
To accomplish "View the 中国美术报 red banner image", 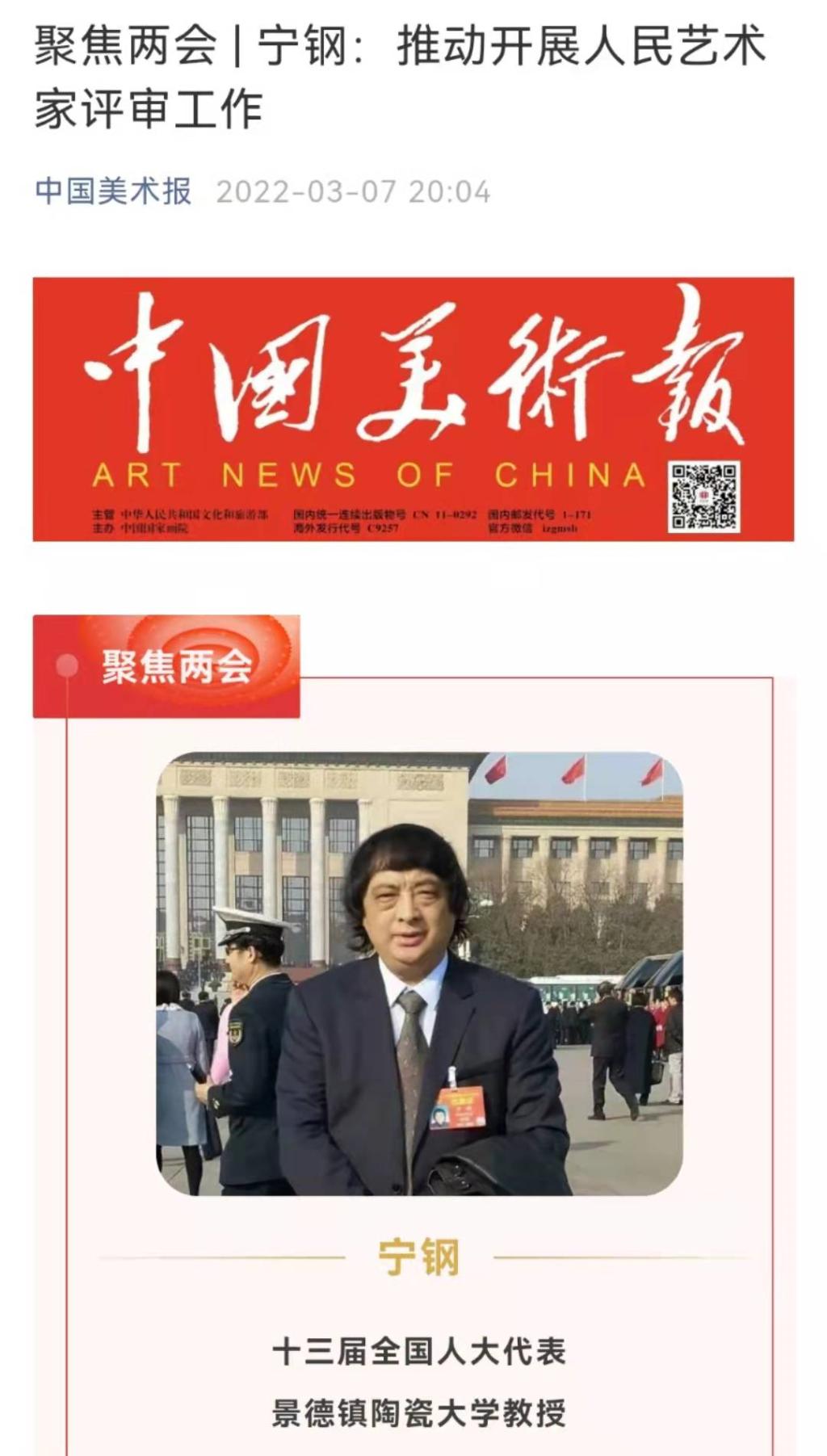I will 413,409.
